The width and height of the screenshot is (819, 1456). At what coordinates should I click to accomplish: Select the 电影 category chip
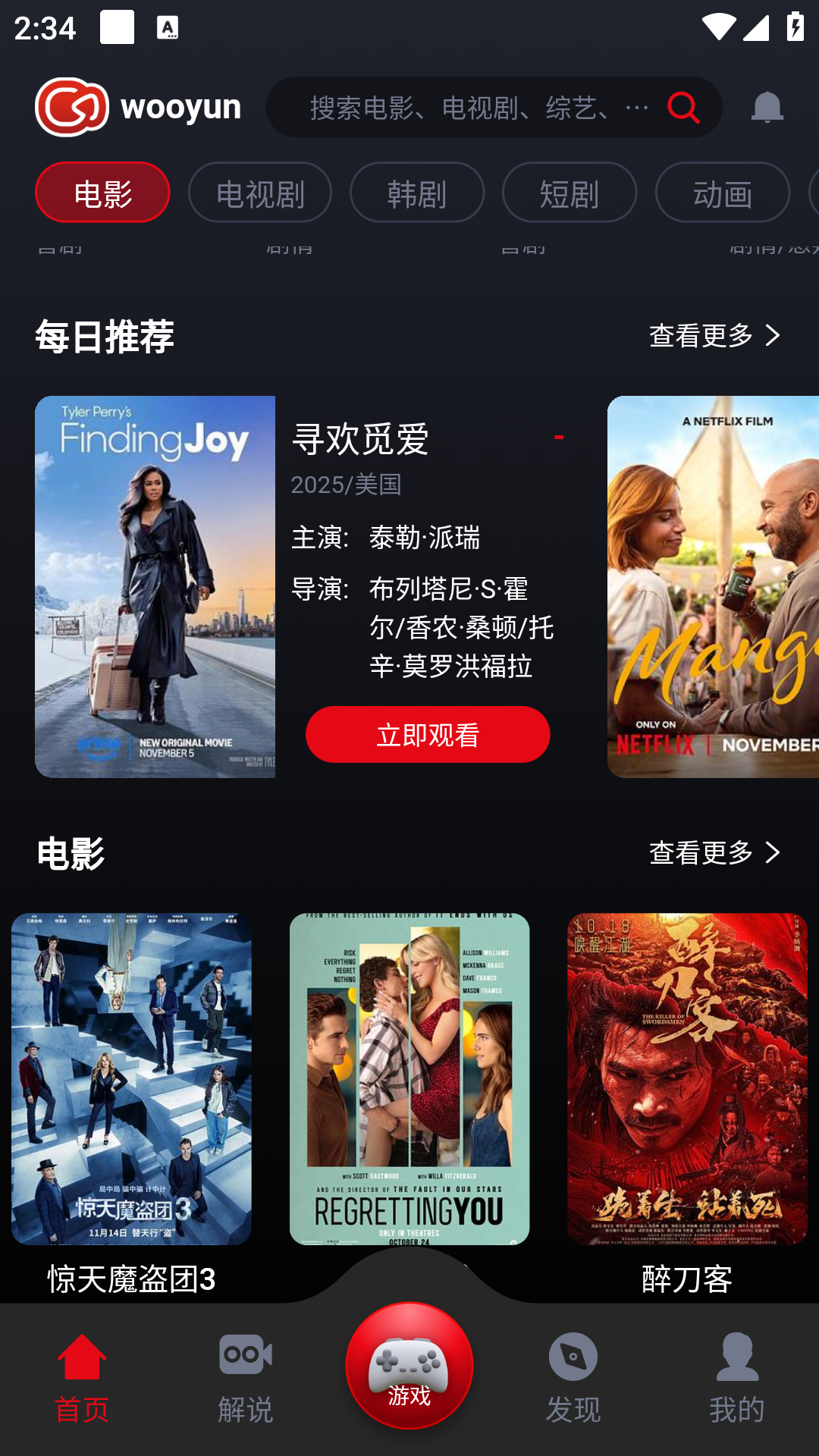[102, 193]
